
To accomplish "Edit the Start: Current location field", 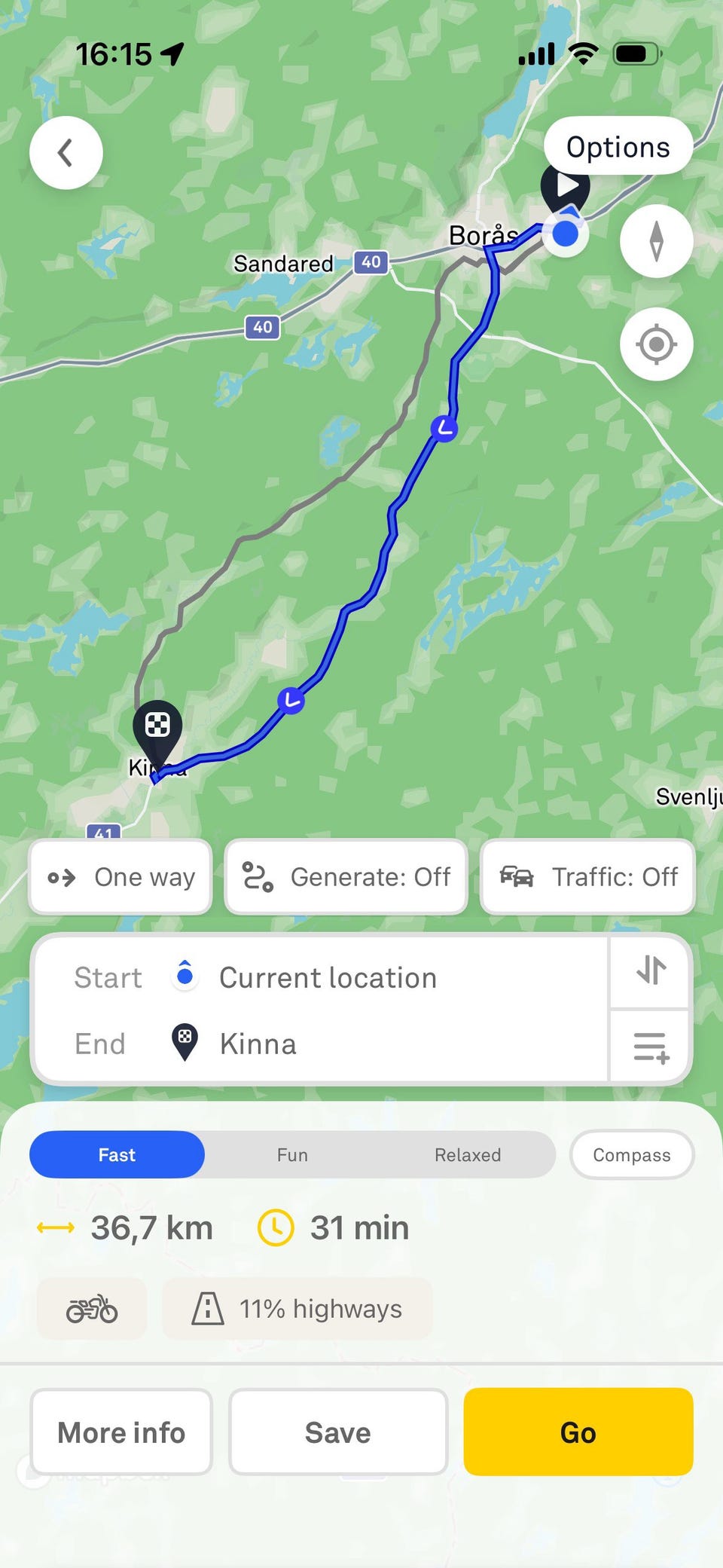I will pyautogui.click(x=328, y=977).
